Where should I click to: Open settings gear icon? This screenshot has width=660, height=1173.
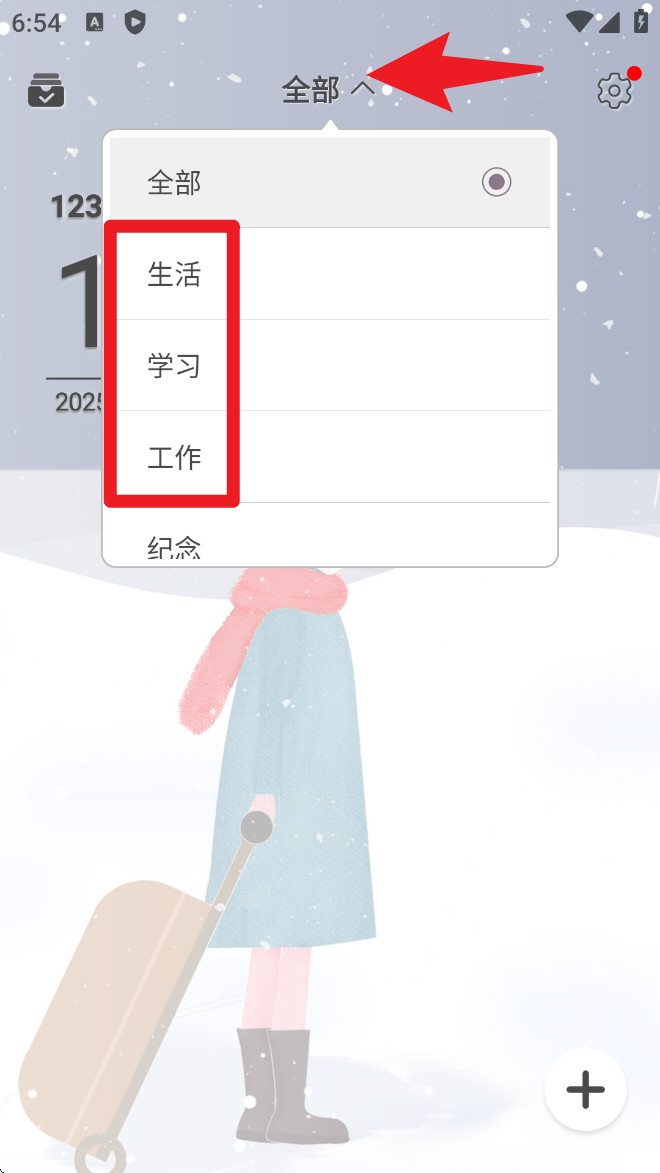614,91
